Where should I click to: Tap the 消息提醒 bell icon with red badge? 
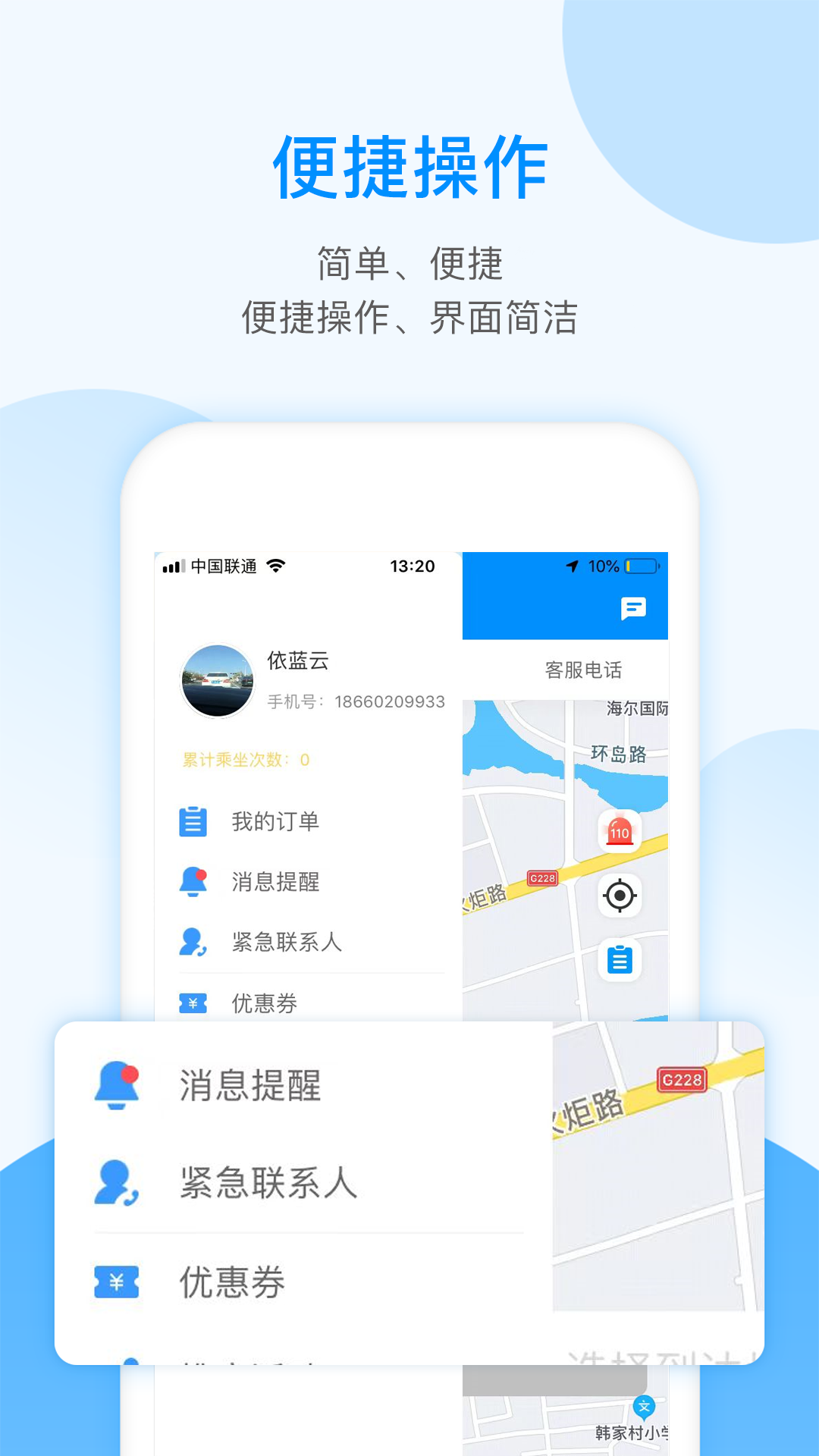pyautogui.click(x=194, y=882)
